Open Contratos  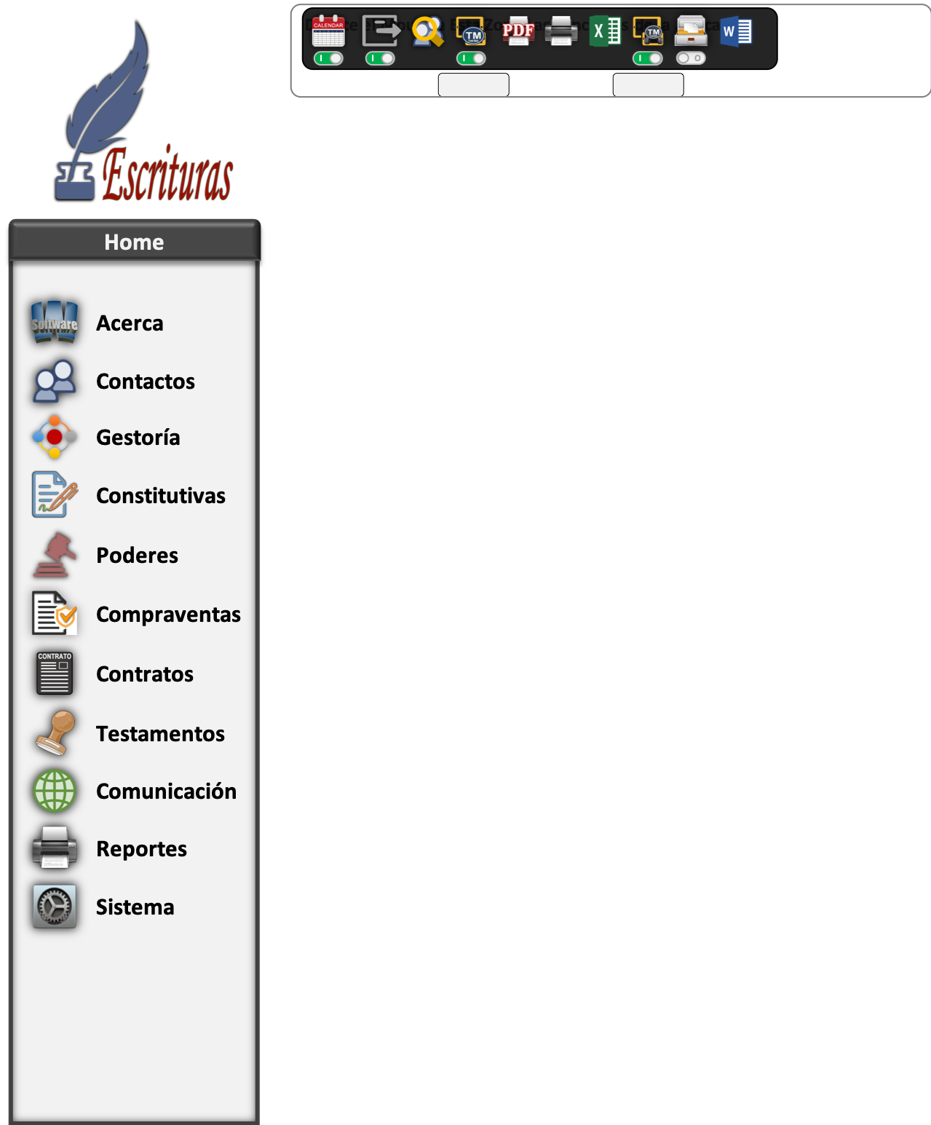144,673
